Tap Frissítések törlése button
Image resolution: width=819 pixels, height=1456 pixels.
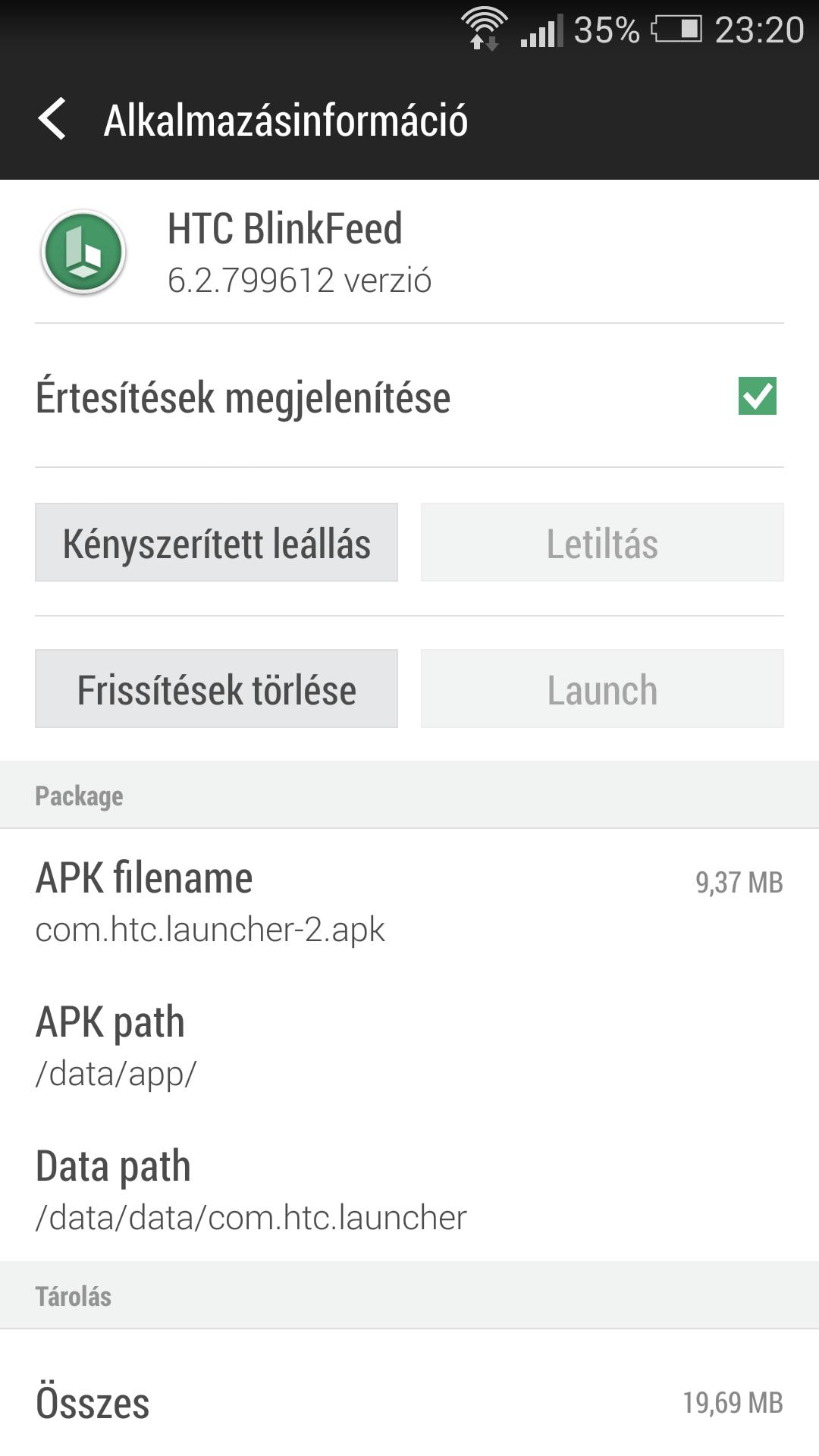point(216,689)
